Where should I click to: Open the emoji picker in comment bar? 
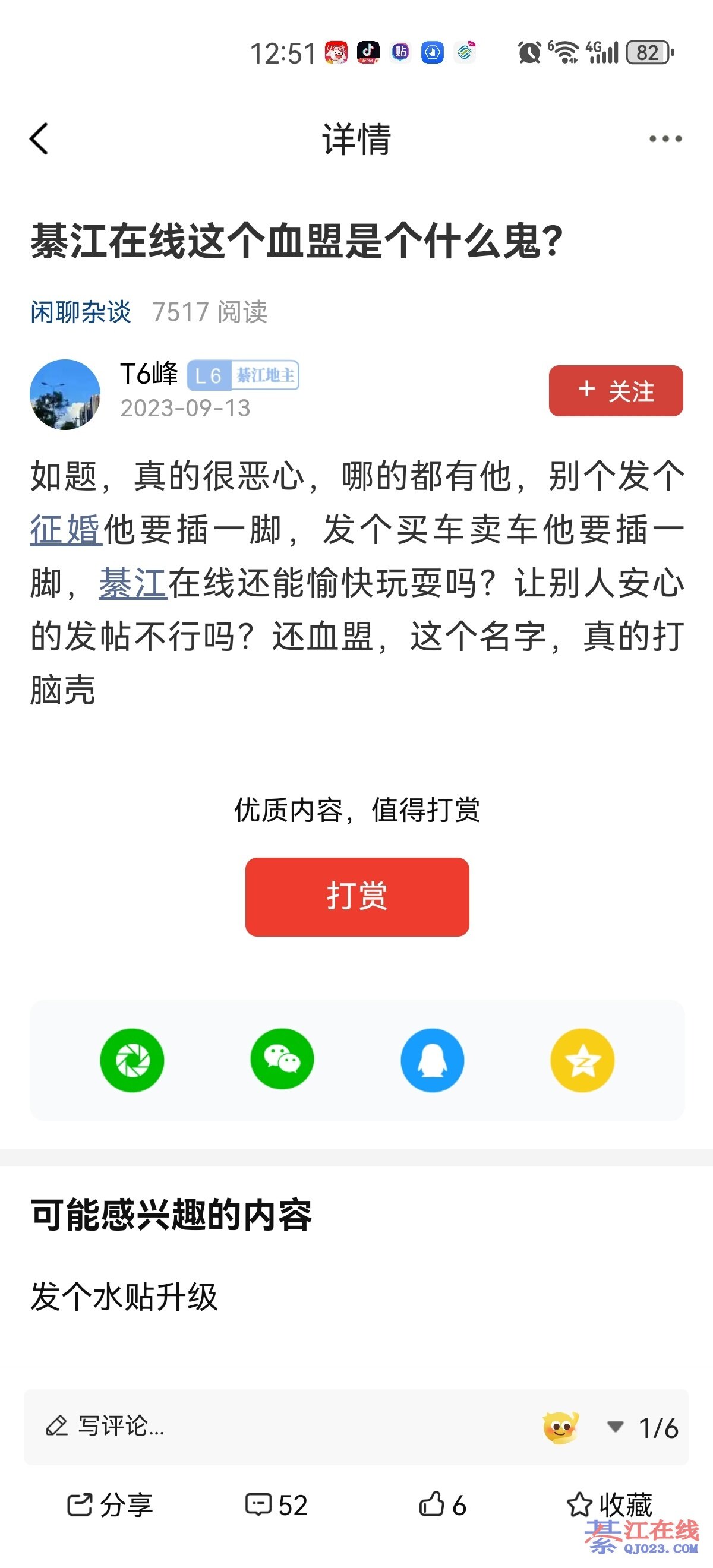tap(560, 1427)
